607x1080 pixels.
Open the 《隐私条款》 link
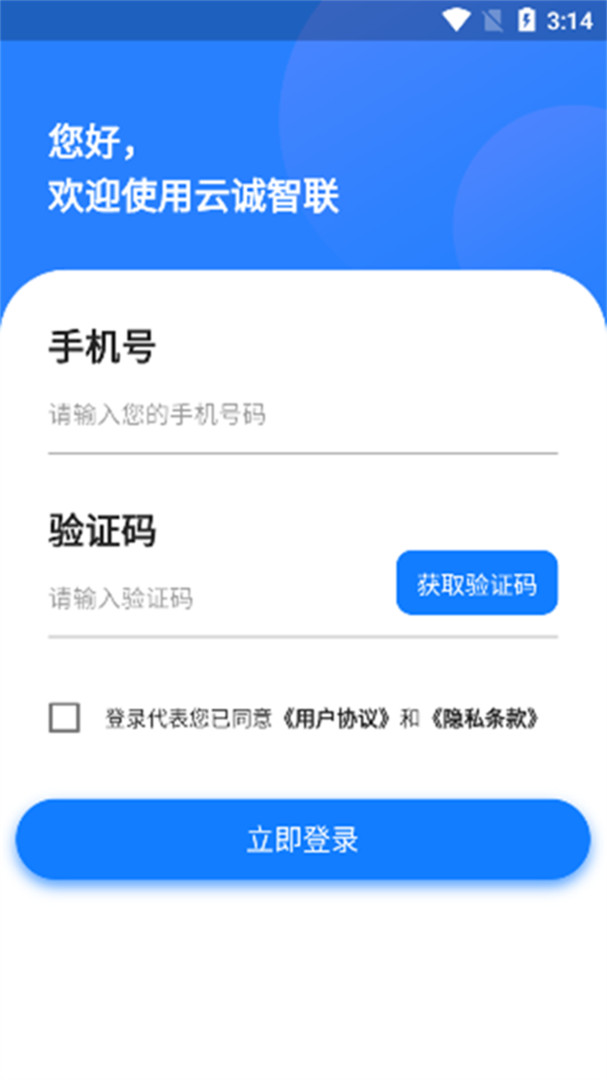coord(485,719)
